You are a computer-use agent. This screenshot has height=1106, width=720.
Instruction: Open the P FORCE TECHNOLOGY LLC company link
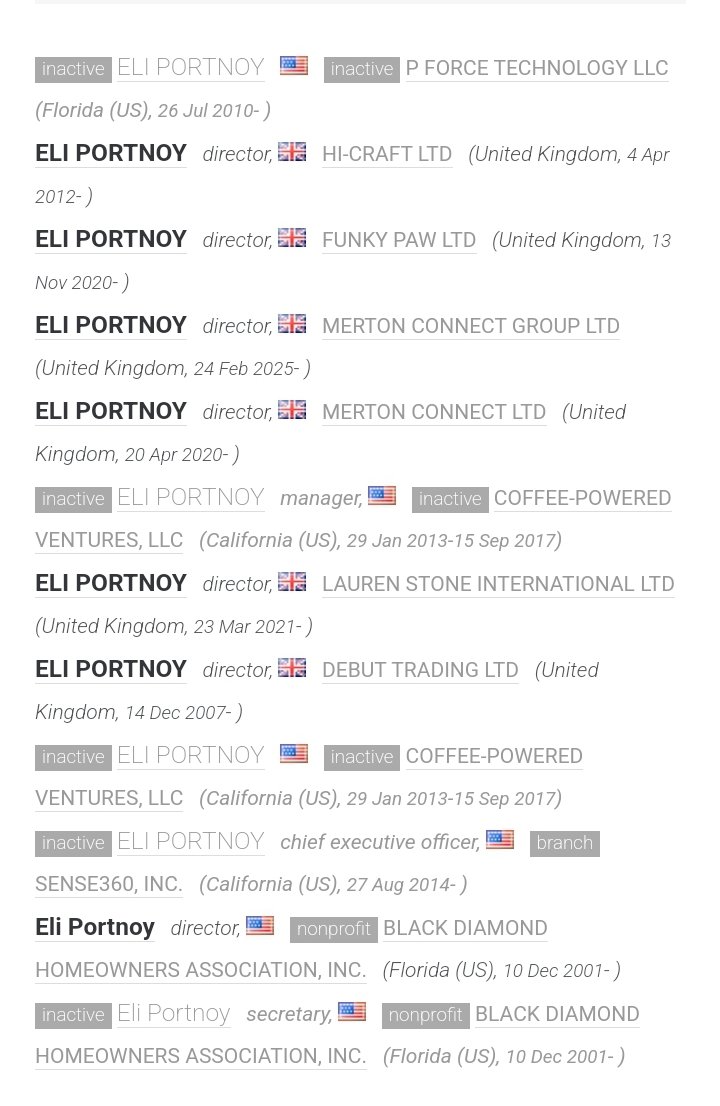pos(536,68)
